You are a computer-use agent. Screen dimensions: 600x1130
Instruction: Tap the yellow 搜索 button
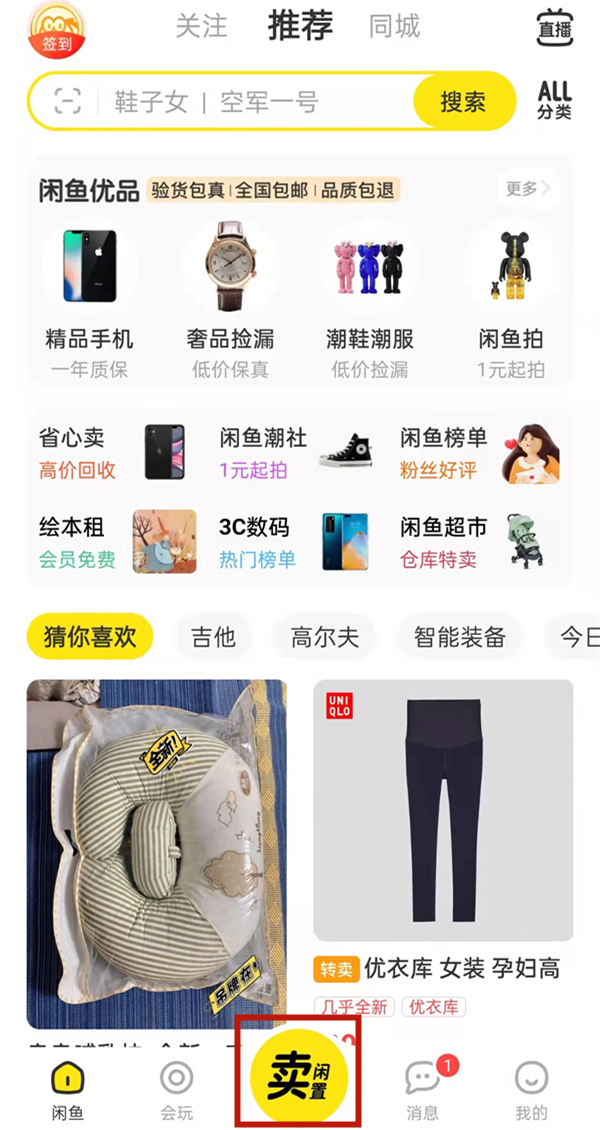point(463,101)
